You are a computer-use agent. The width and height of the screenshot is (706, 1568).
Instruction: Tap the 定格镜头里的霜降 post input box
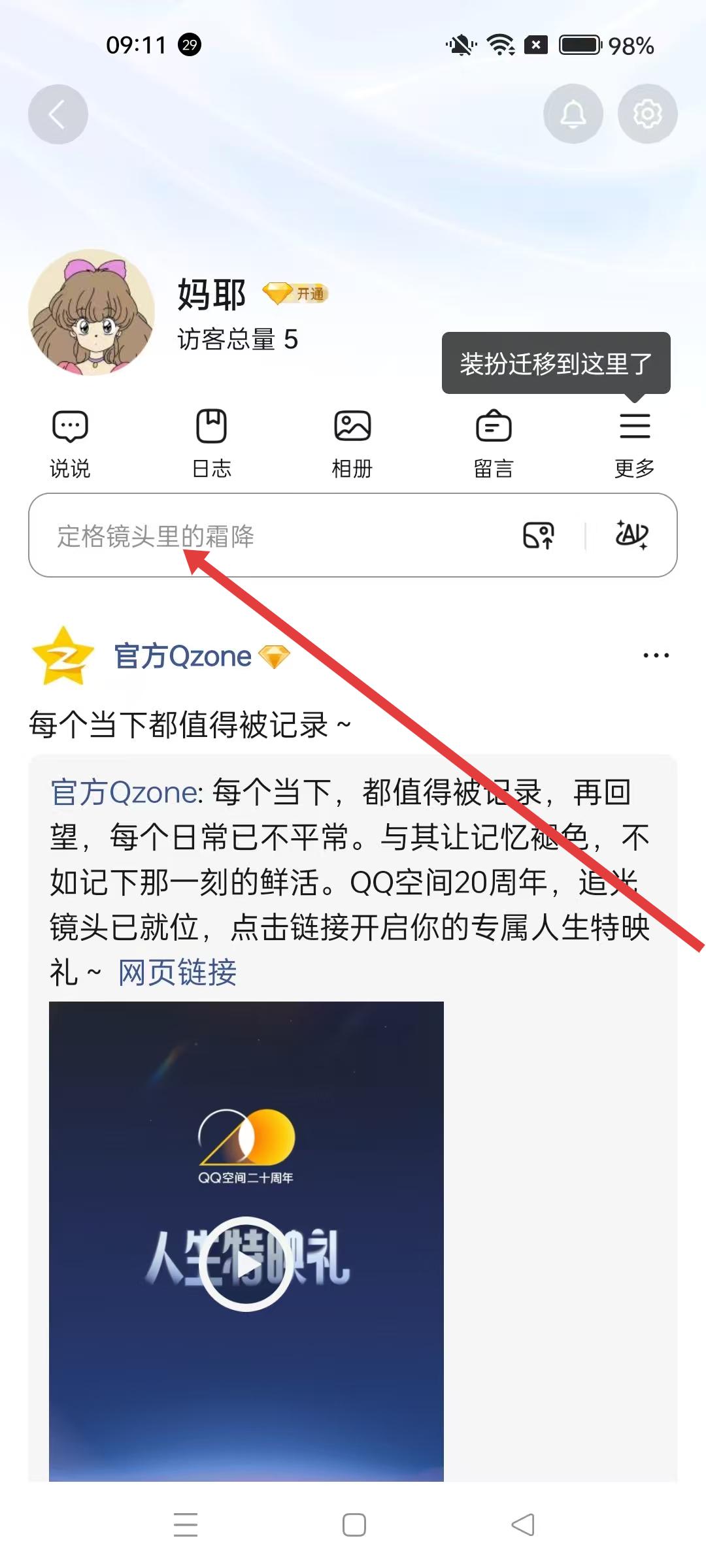(x=261, y=536)
